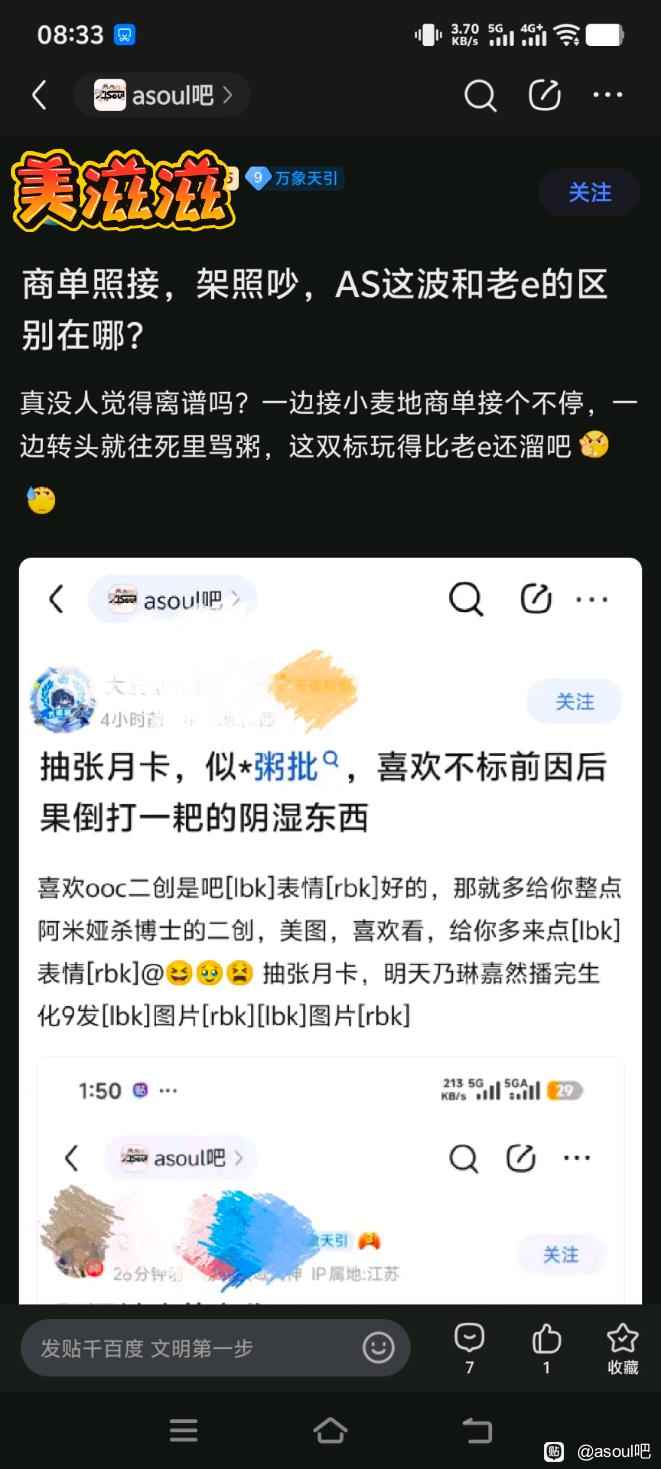Tap the 发贴千百度 comment input field

190,1348
